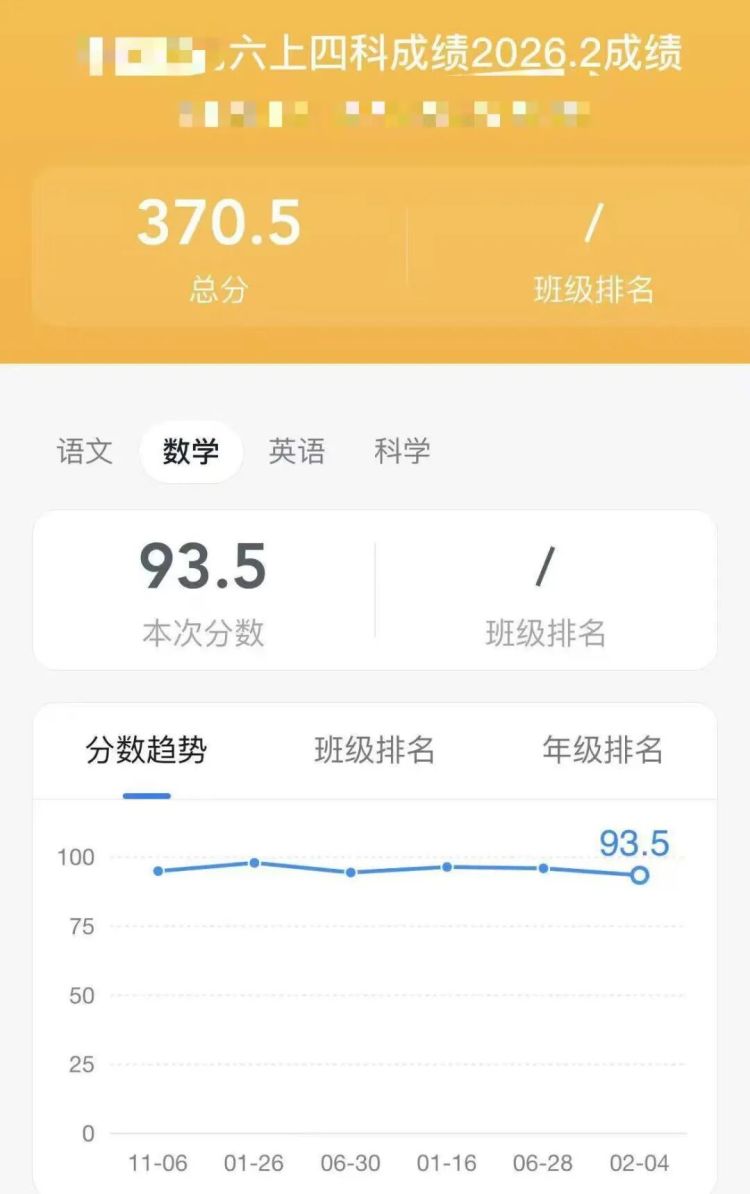
Task: Select the 01-26 score point on chart
Action: coord(254,862)
